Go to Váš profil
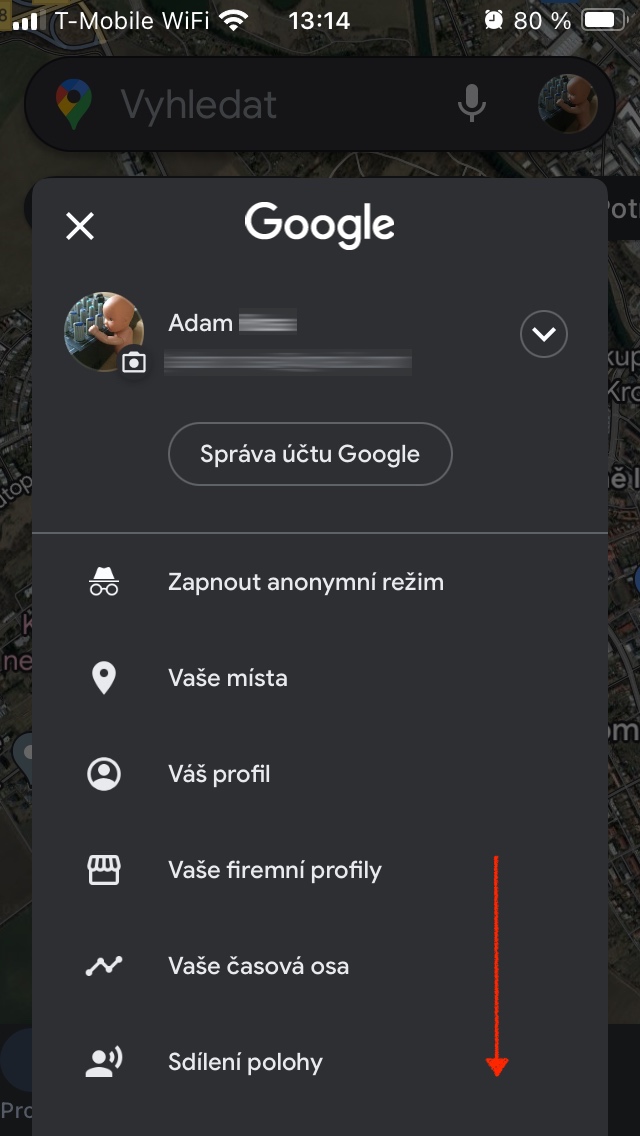This screenshot has width=640, height=1136. pyautogui.click(x=219, y=774)
